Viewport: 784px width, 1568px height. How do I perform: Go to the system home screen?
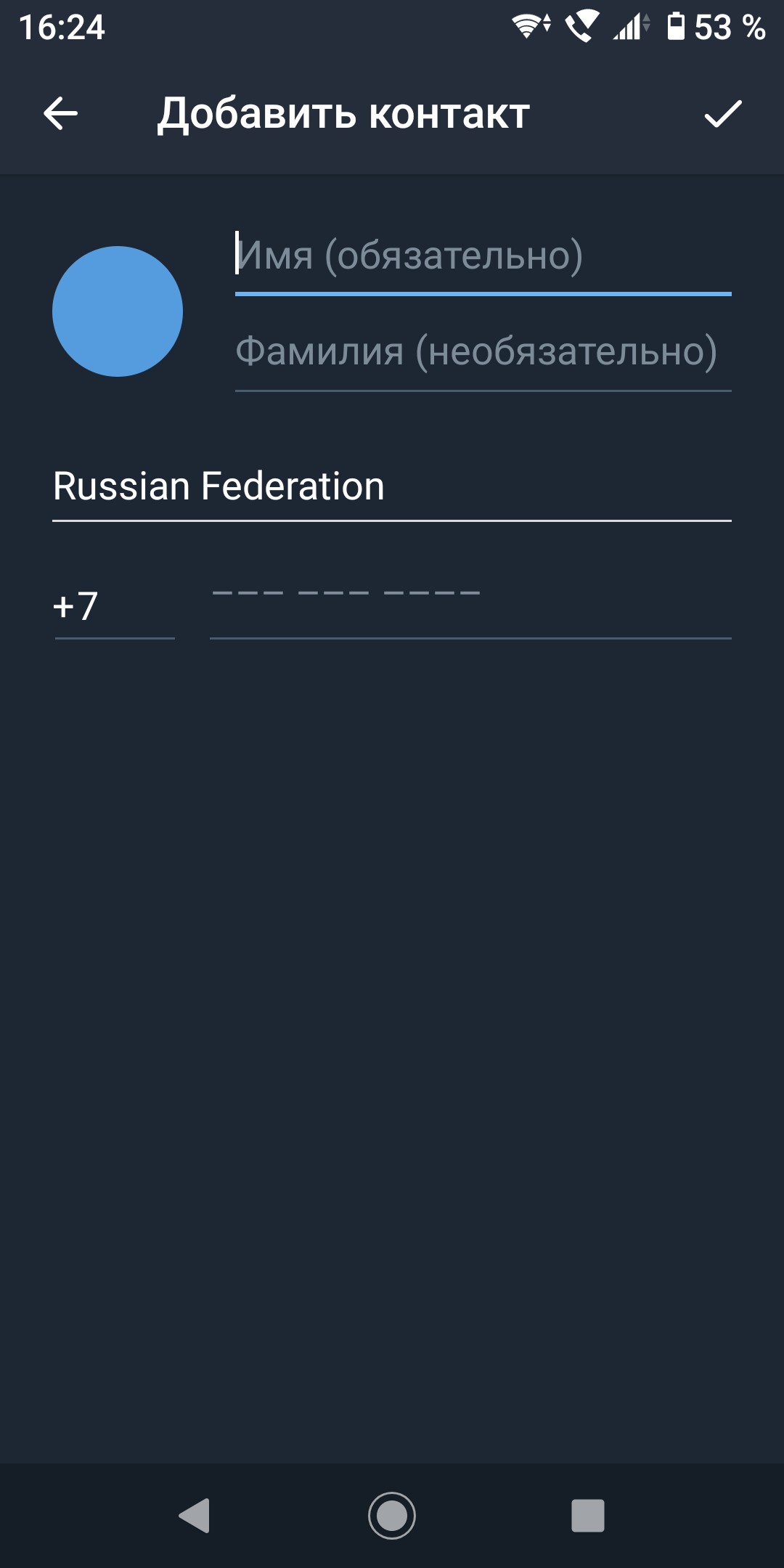pos(392,1515)
